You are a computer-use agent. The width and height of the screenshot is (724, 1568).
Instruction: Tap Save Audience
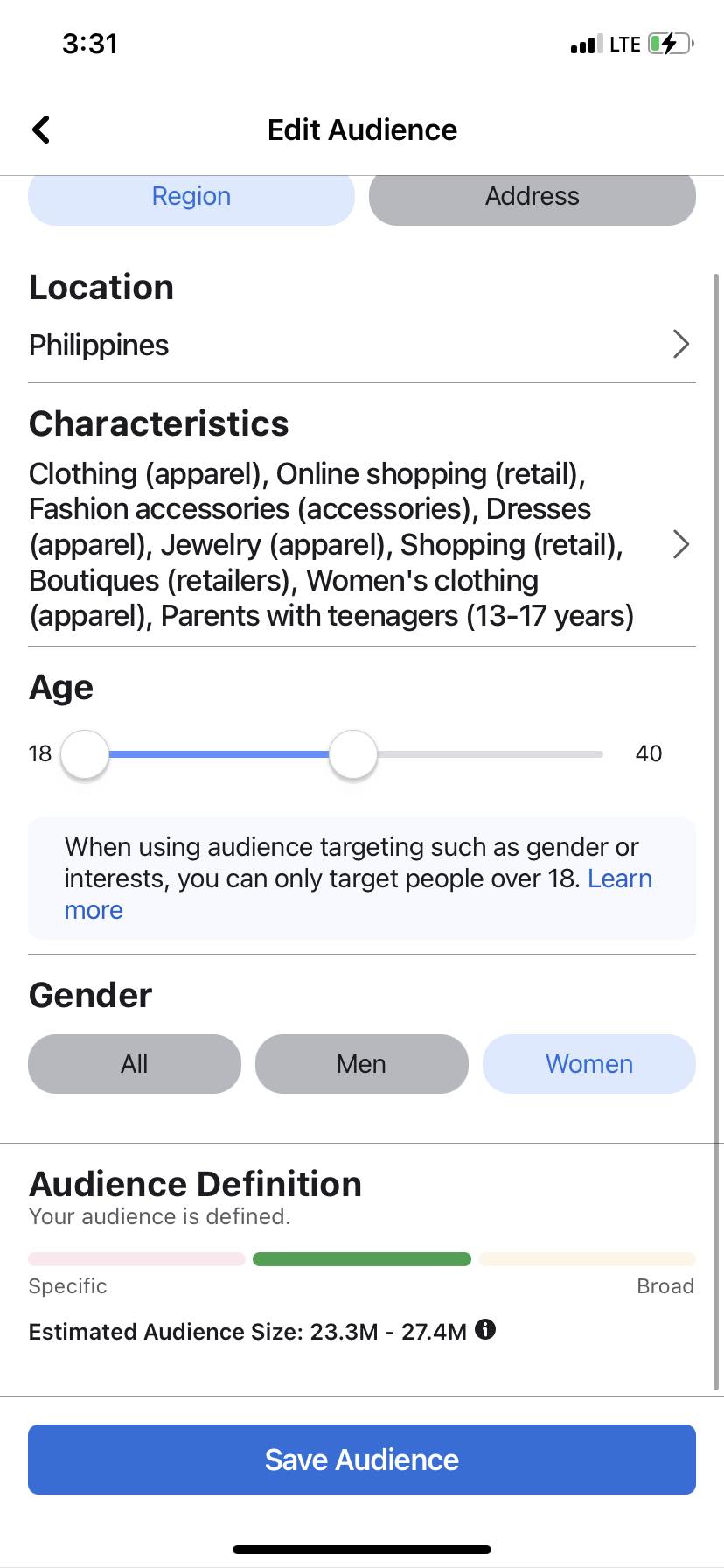[361, 1459]
